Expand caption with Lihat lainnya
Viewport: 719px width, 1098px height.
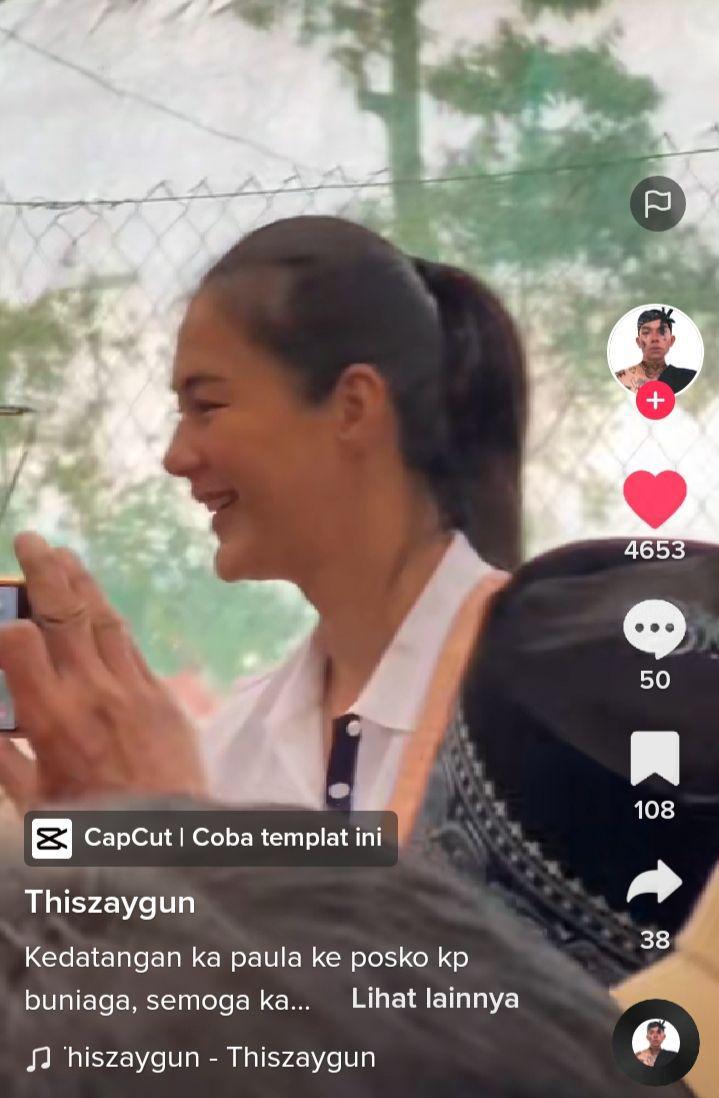tap(435, 999)
